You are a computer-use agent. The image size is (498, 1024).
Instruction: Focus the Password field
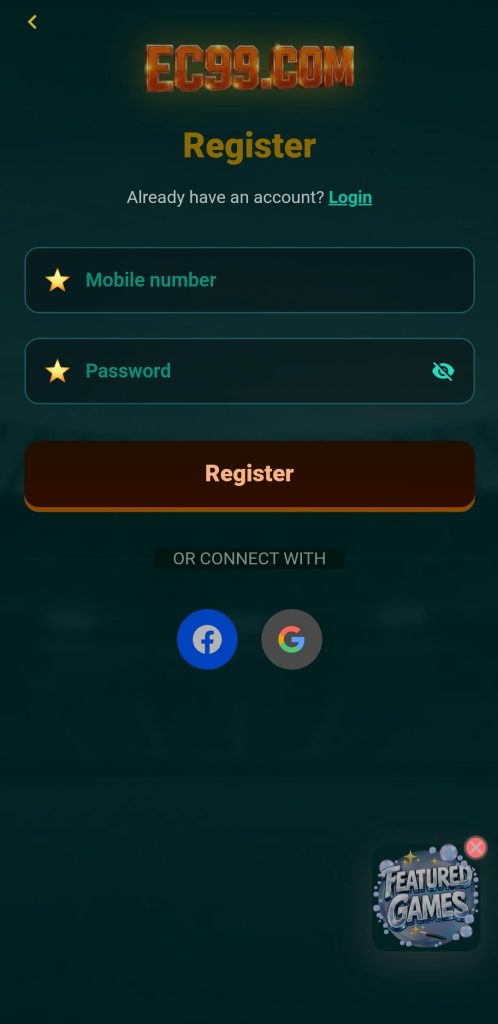pos(249,371)
